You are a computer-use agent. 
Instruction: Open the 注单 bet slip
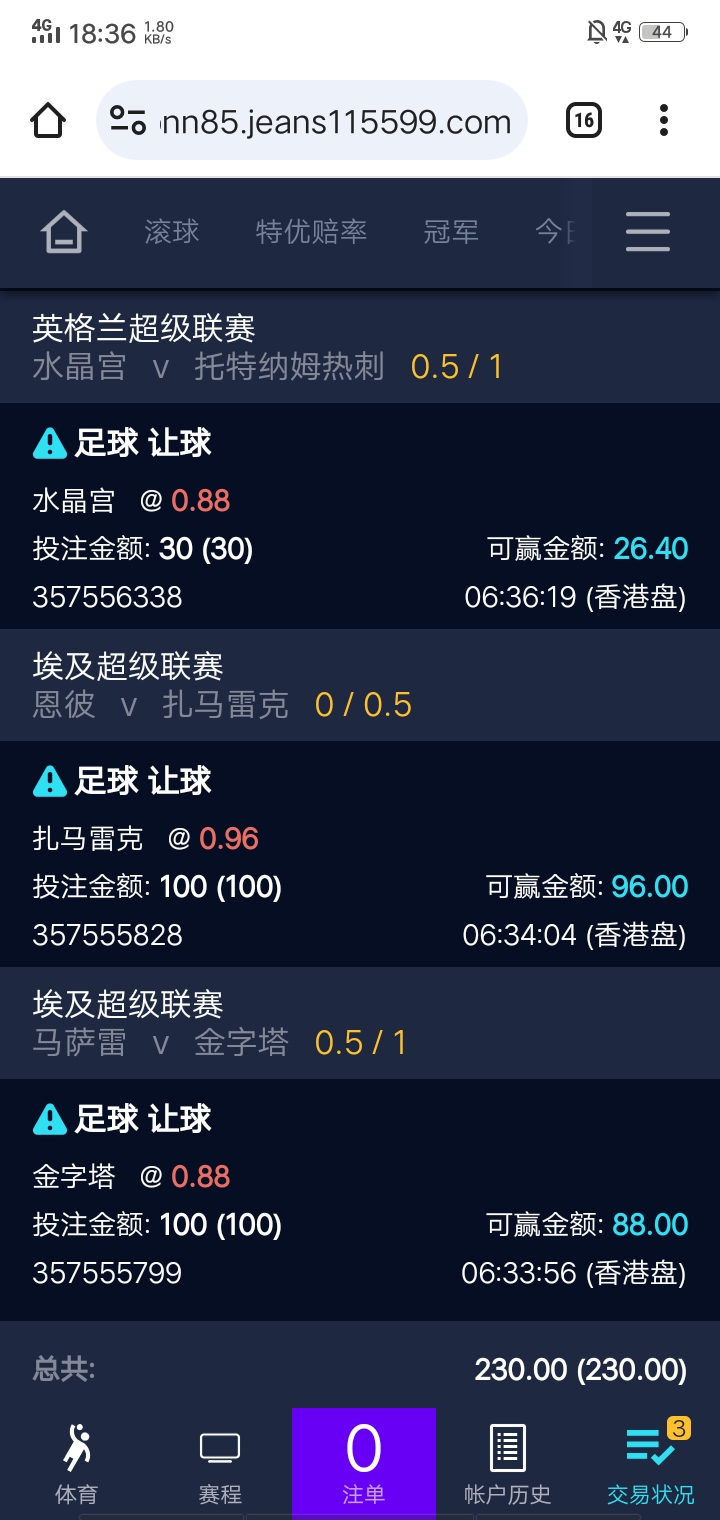(364, 1464)
